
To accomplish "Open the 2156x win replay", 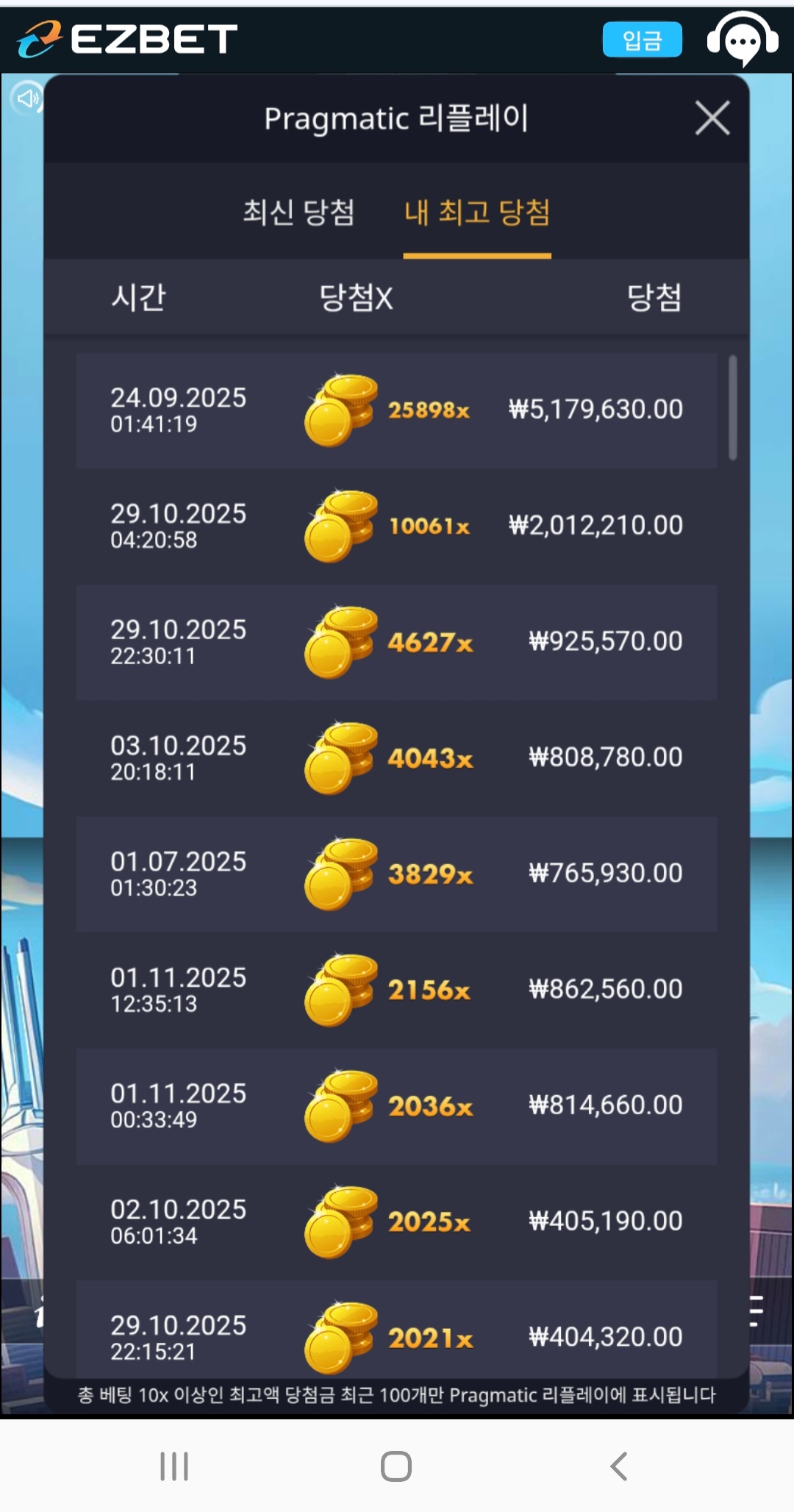I will tap(396, 990).
